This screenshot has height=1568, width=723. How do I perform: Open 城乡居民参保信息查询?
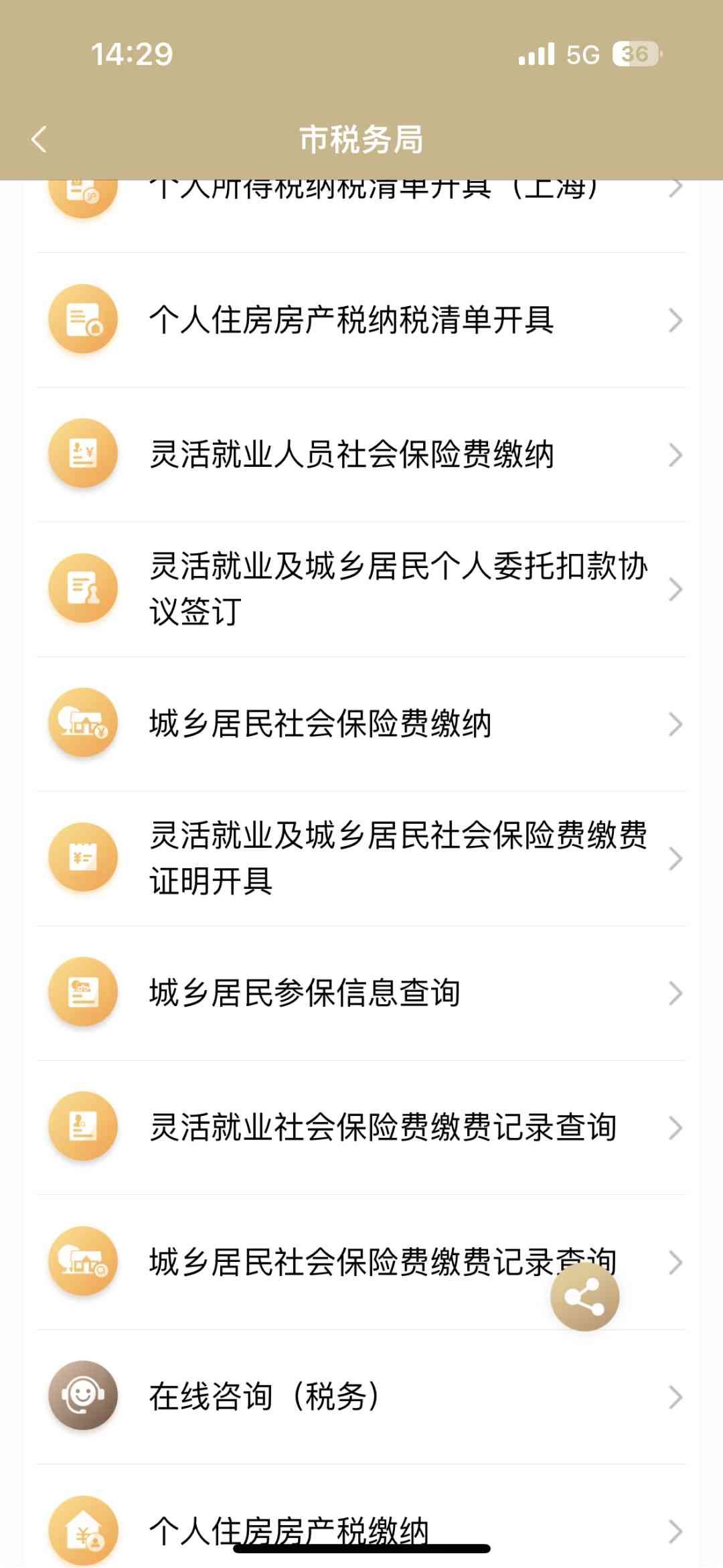[x=305, y=993]
